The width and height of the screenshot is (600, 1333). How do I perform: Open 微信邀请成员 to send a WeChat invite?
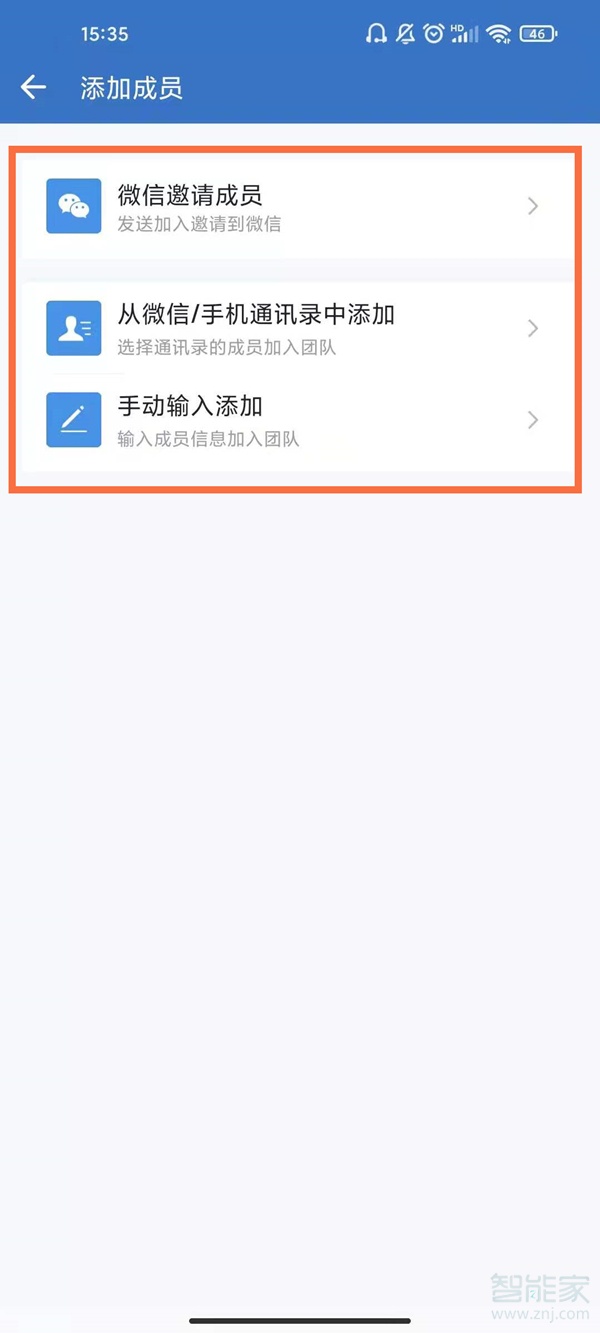click(294, 206)
